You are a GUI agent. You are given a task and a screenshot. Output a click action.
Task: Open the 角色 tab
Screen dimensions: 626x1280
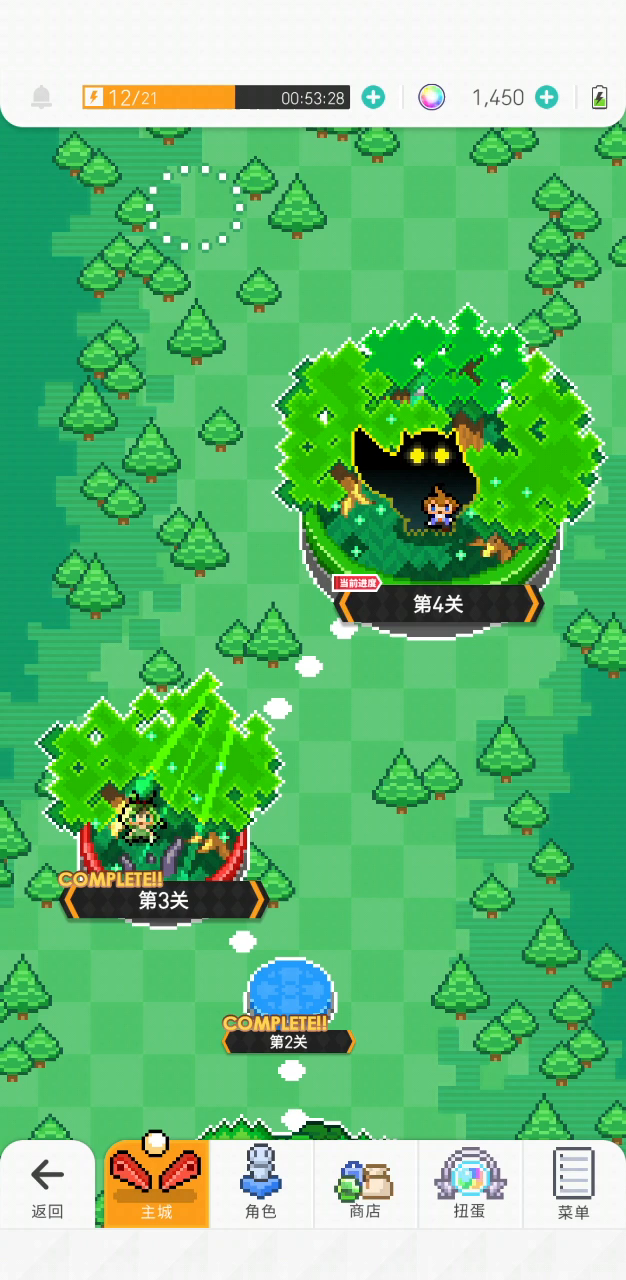[261, 1185]
